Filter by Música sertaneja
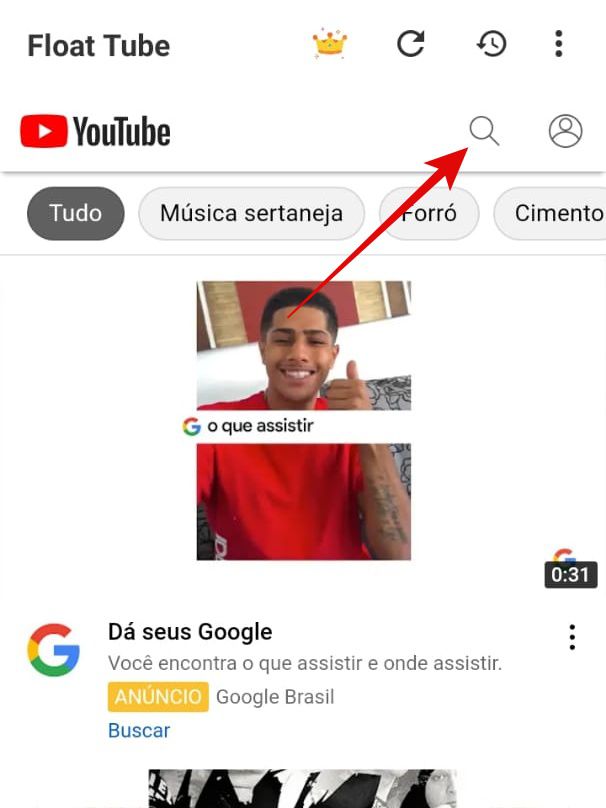606x808 pixels. 251,213
